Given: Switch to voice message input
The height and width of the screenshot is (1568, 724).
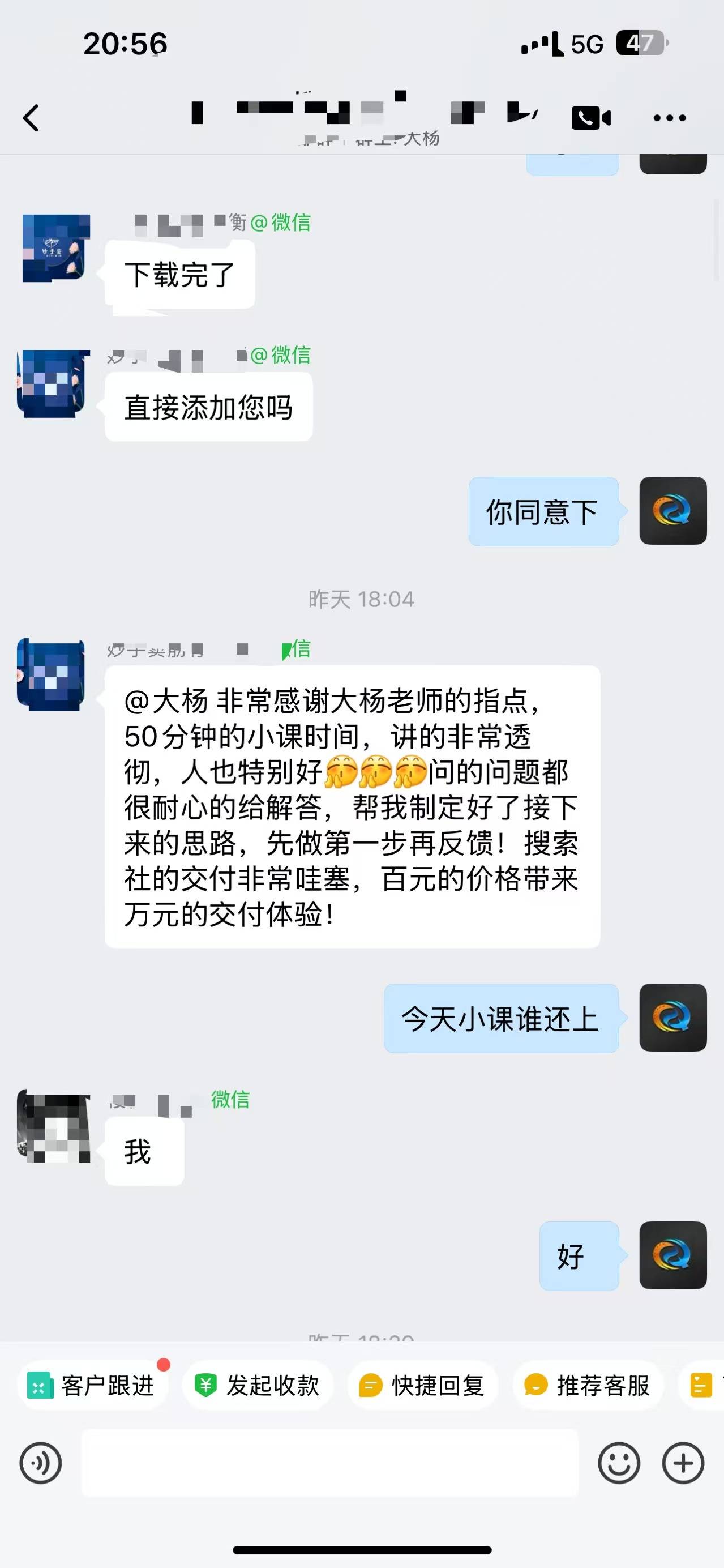Looking at the screenshot, I should pos(41,1463).
